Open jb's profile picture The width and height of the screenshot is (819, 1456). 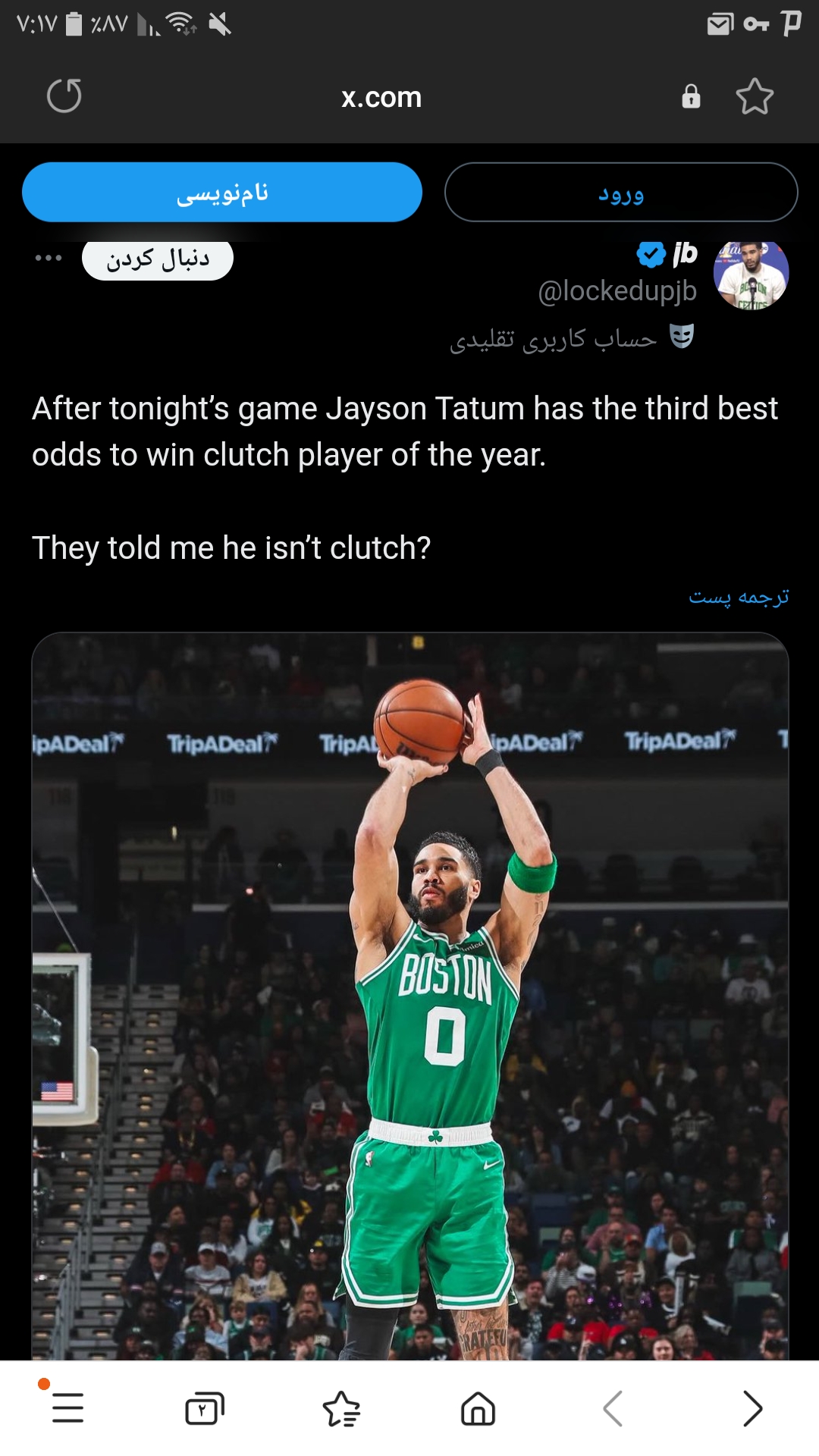pos(752,273)
